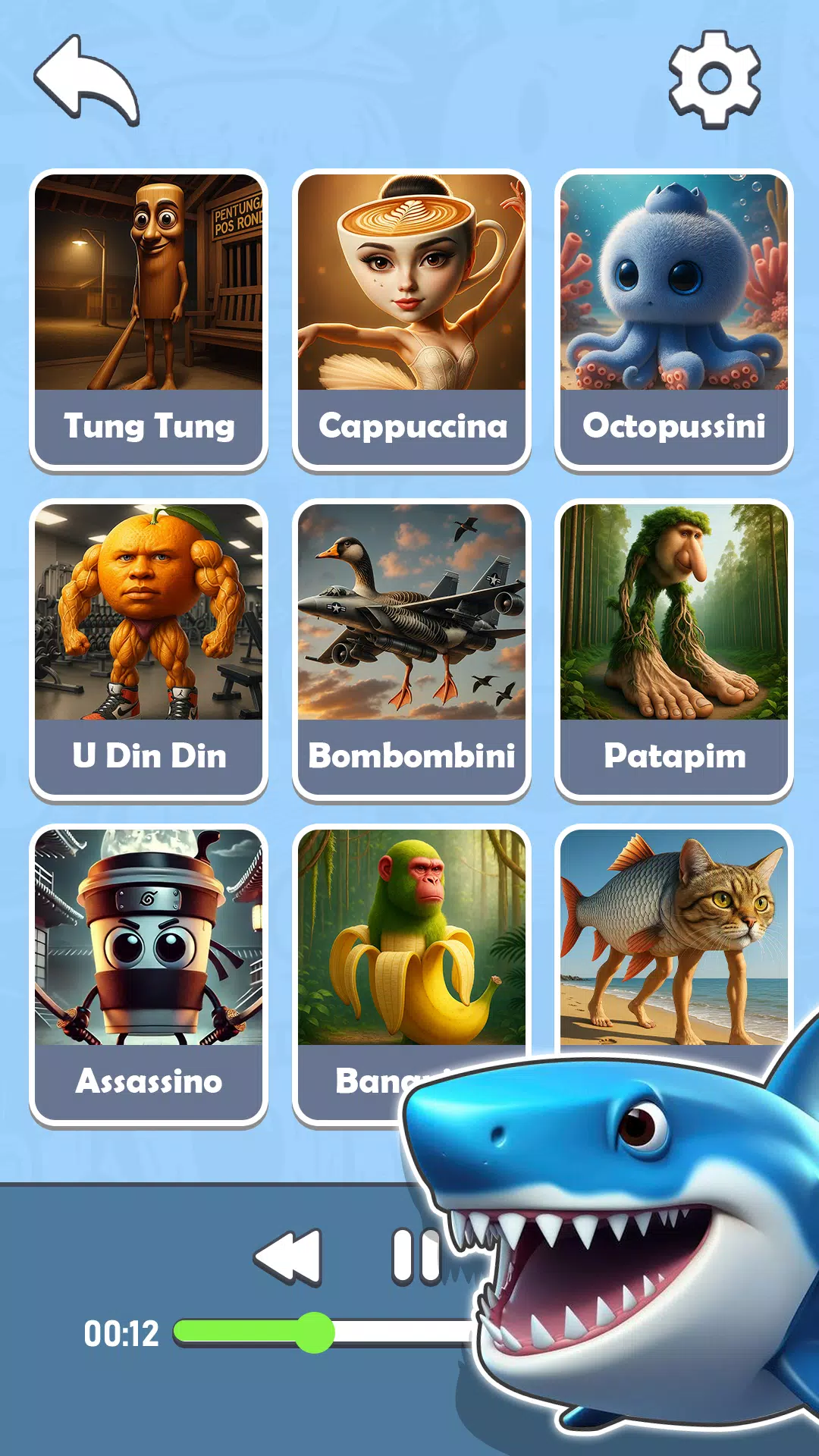Screen dimensions: 819x1456
Task: Select the Patapim forest card
Action: (674, 649)
